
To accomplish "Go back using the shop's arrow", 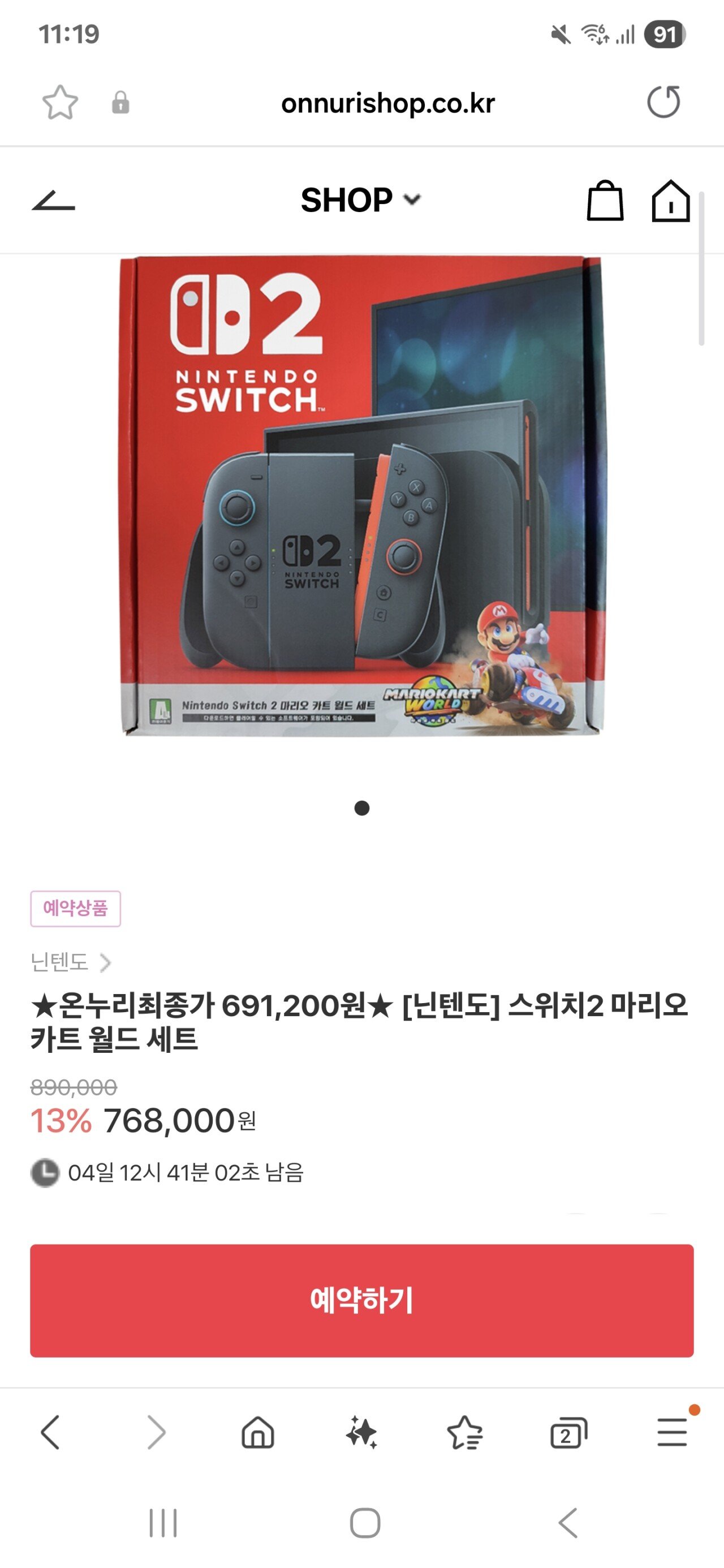I will coord(53,200).
